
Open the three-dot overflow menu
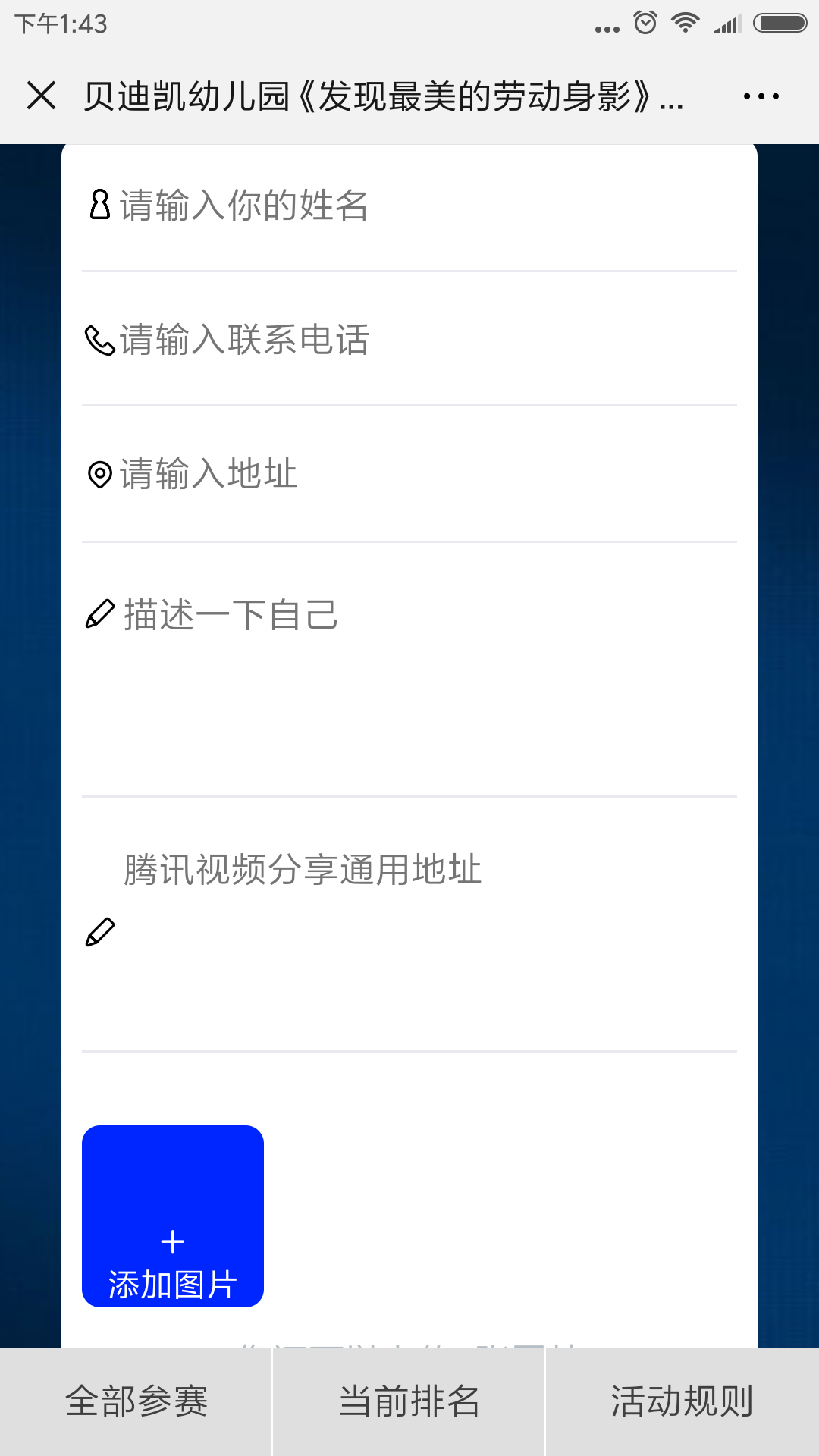point(761,96)
